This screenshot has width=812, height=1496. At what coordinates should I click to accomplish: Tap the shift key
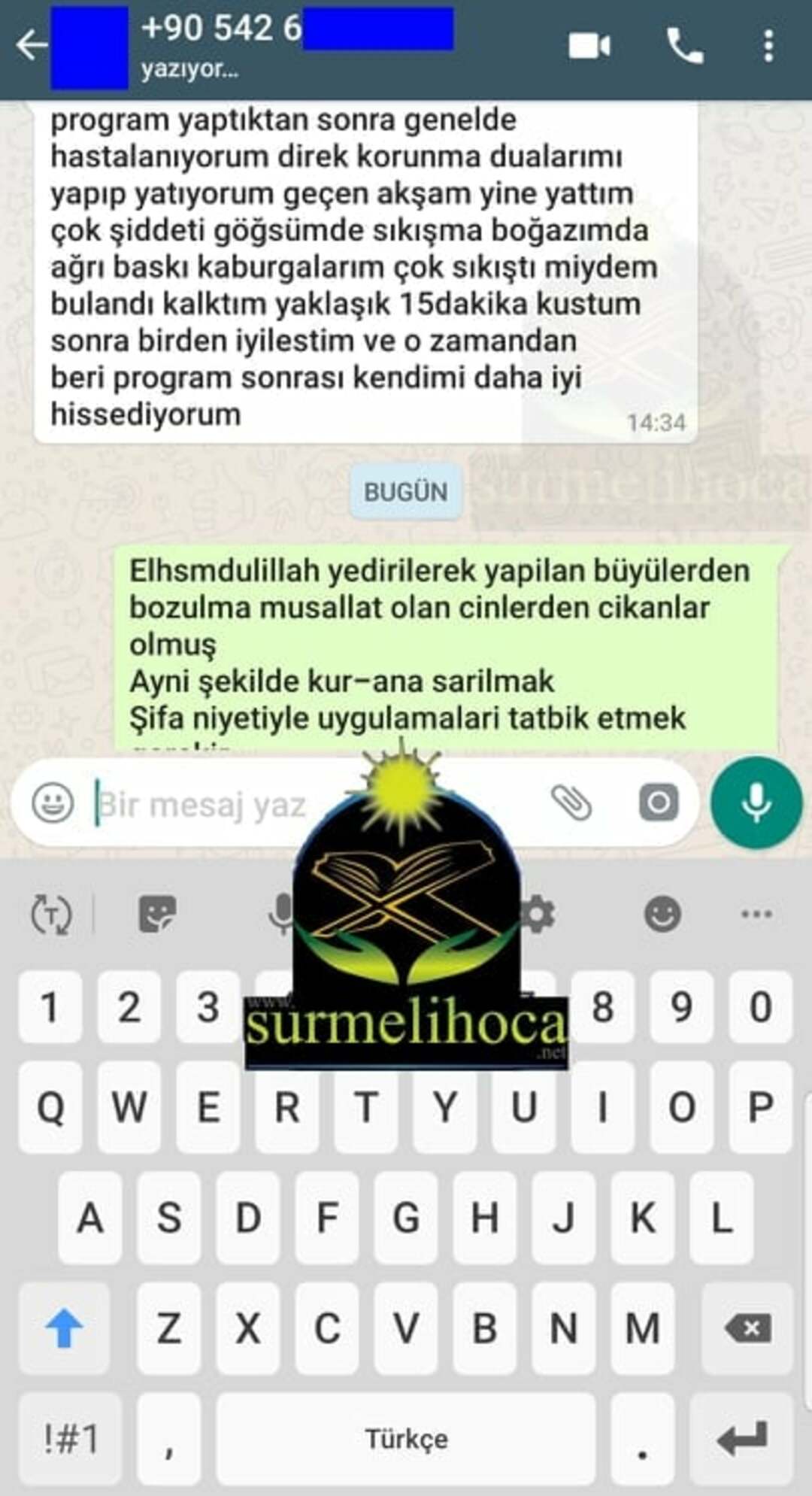click(x=64, y=1328)
